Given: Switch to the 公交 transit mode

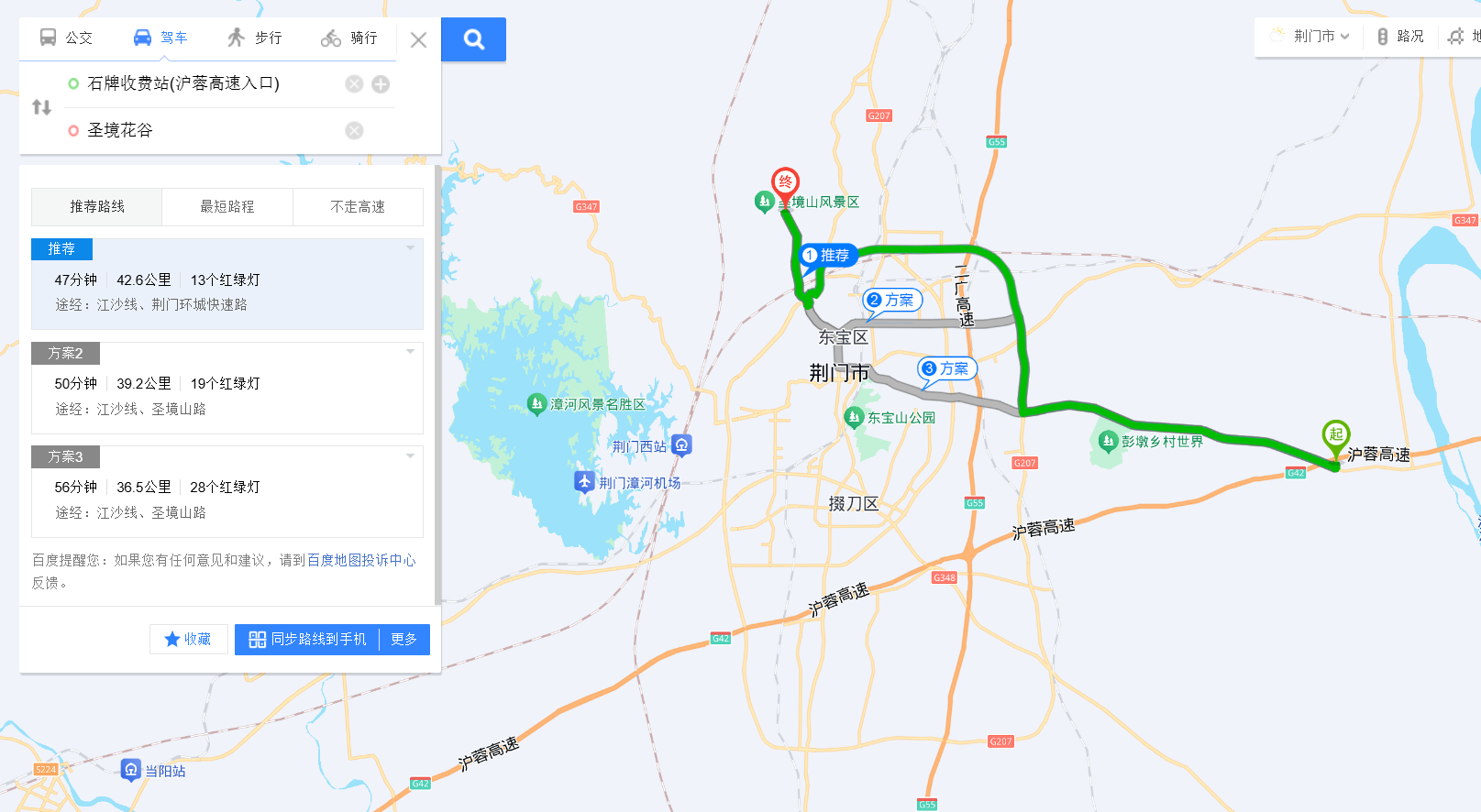Looking at the screenshot, I should coord(66,38).
